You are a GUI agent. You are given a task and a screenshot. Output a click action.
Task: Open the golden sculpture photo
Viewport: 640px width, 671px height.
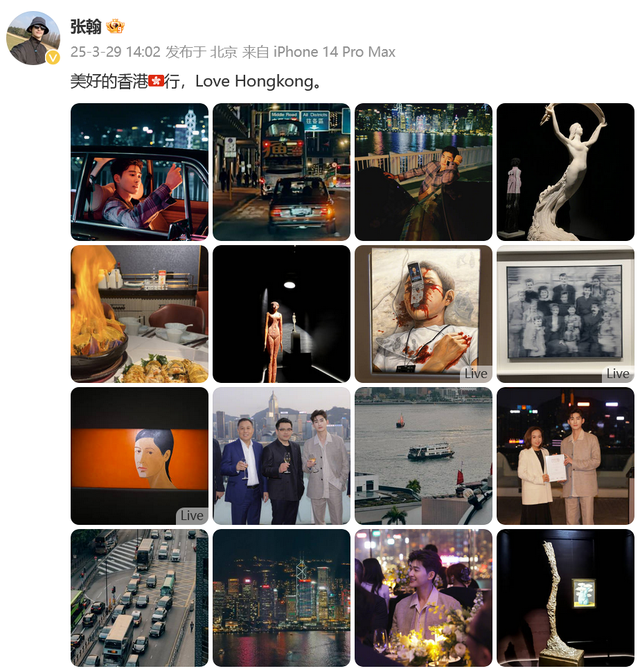click(x=565, y=598)
